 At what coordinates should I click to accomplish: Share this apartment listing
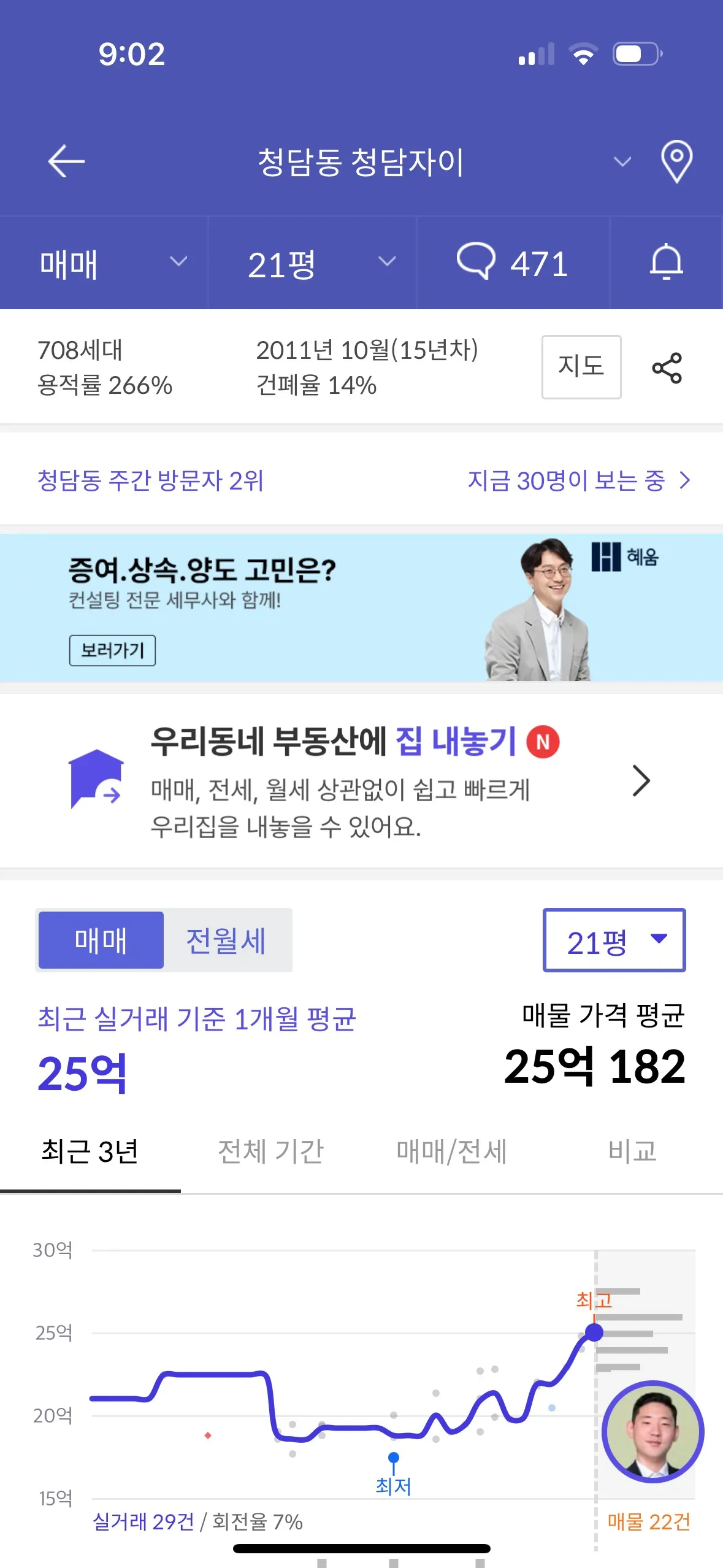coord(667,368)
